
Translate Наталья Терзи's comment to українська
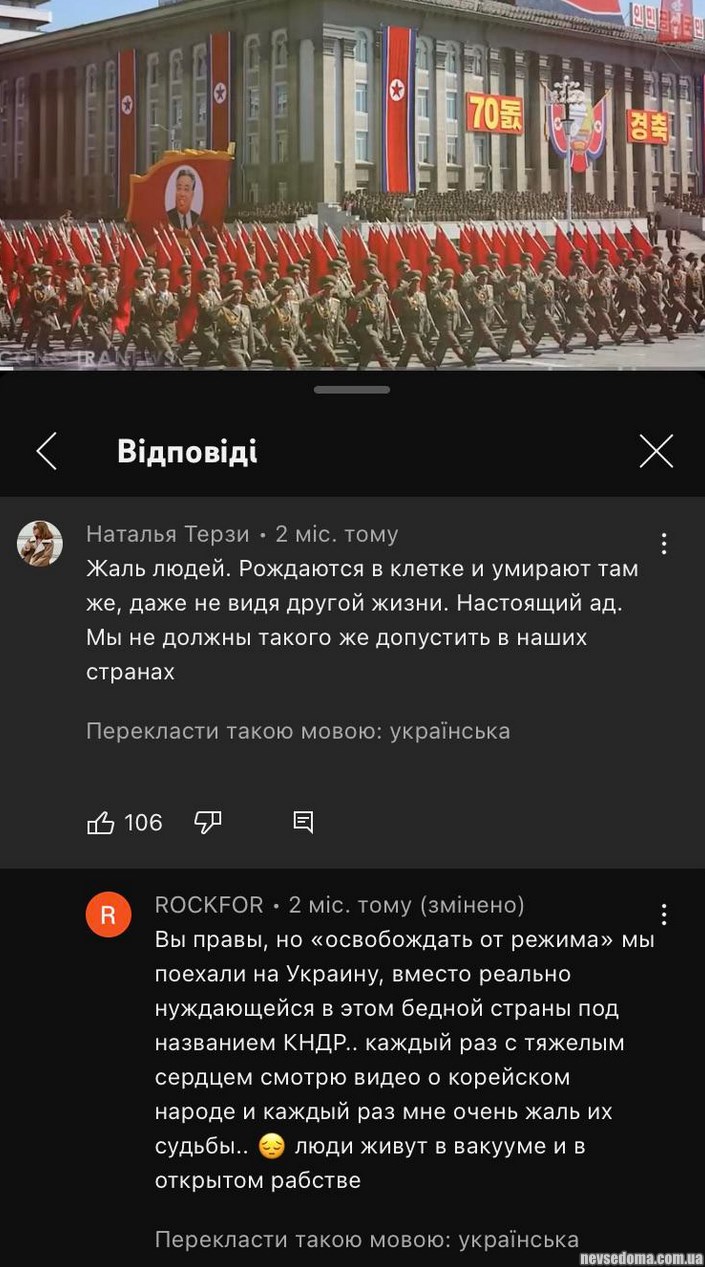tap(298, 731)
